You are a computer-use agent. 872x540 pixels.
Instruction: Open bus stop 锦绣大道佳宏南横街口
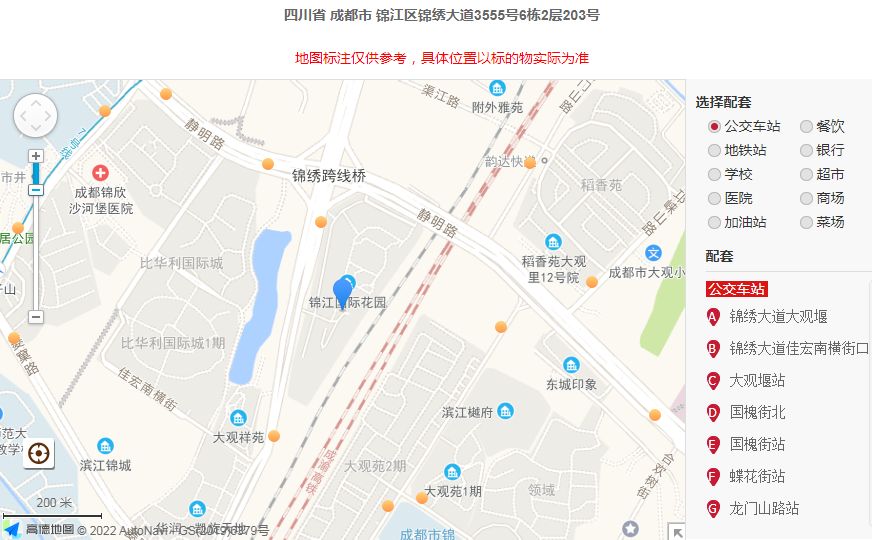pos(798,349)
